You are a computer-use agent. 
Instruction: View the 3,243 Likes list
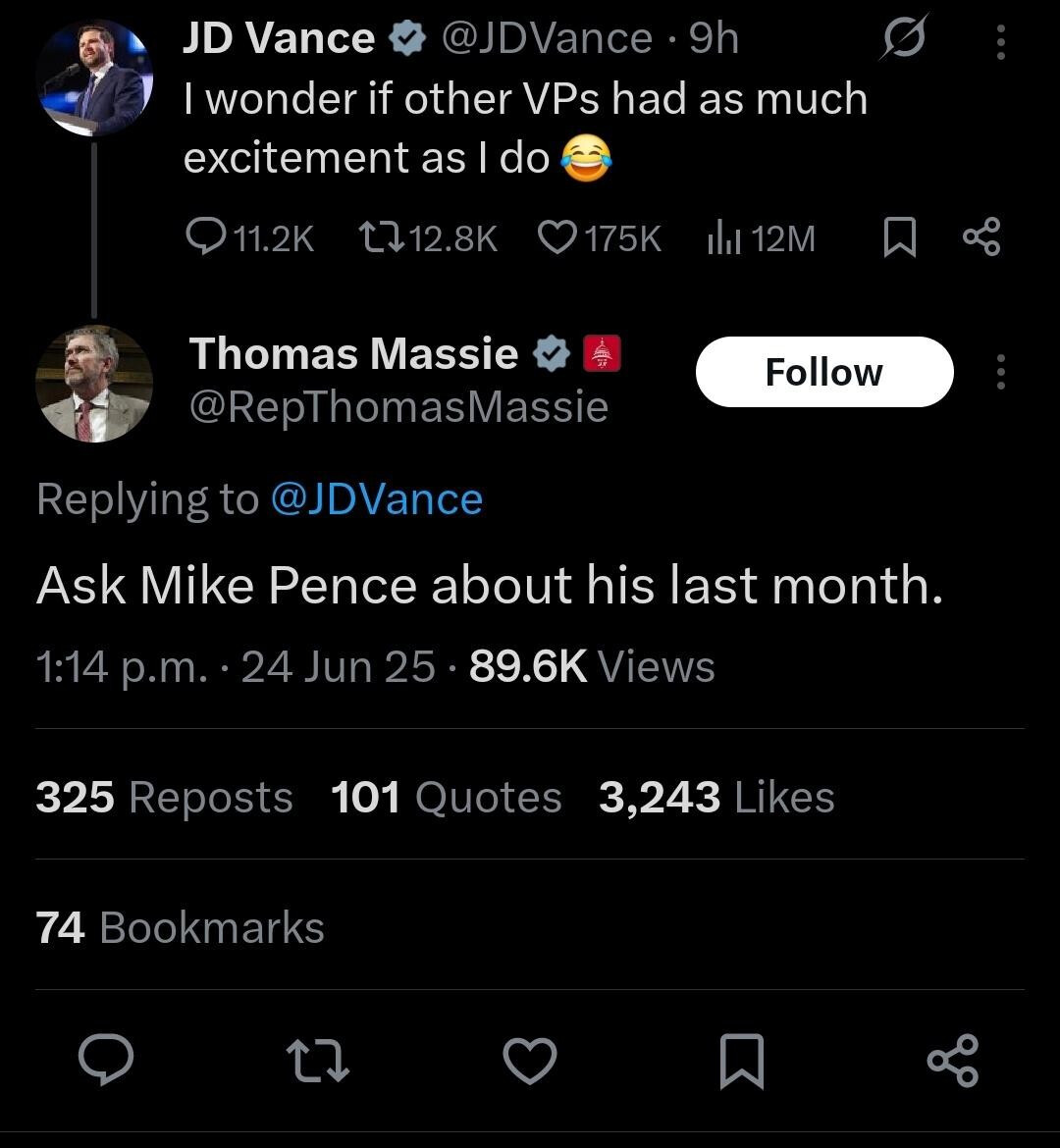click(716, 797)
